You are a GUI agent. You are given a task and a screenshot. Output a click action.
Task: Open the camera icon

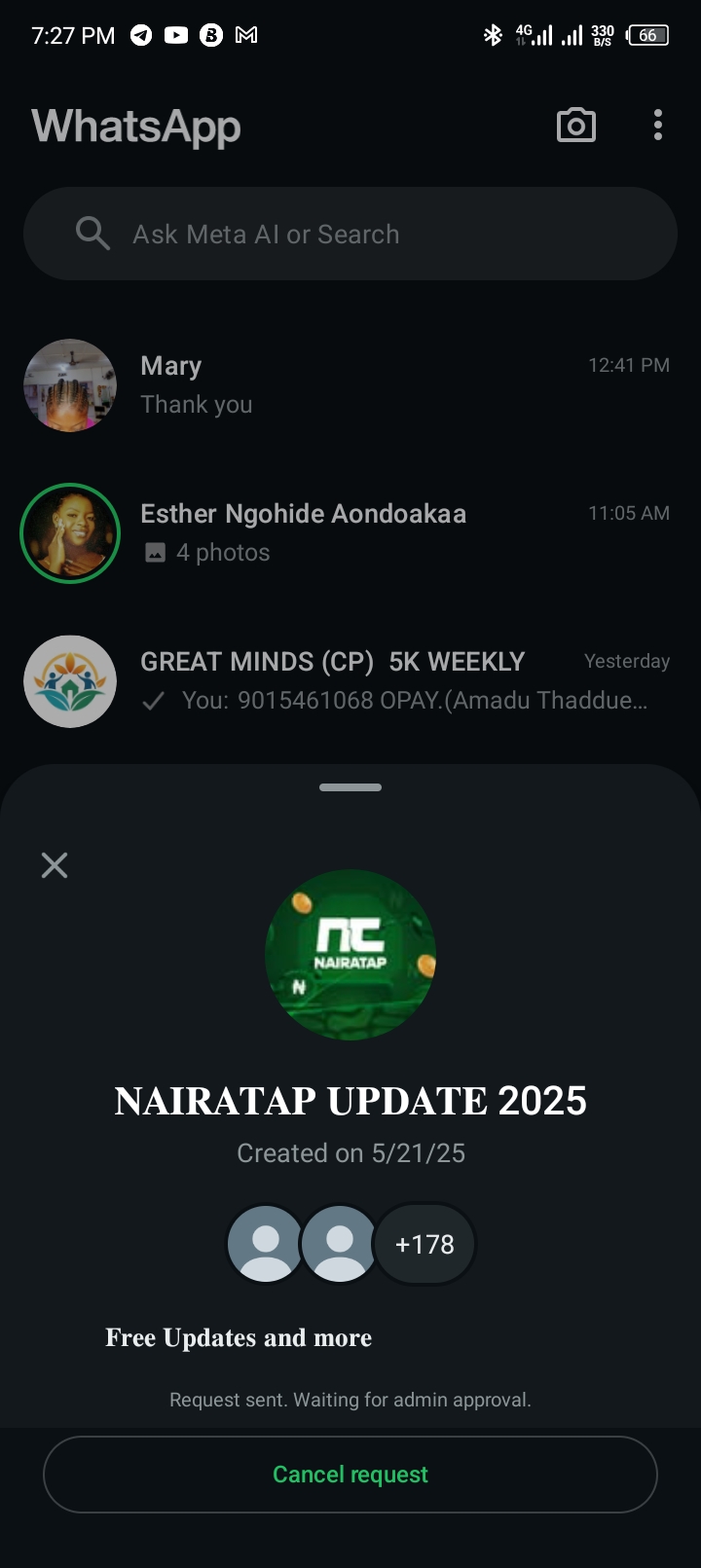pos(575,126)
